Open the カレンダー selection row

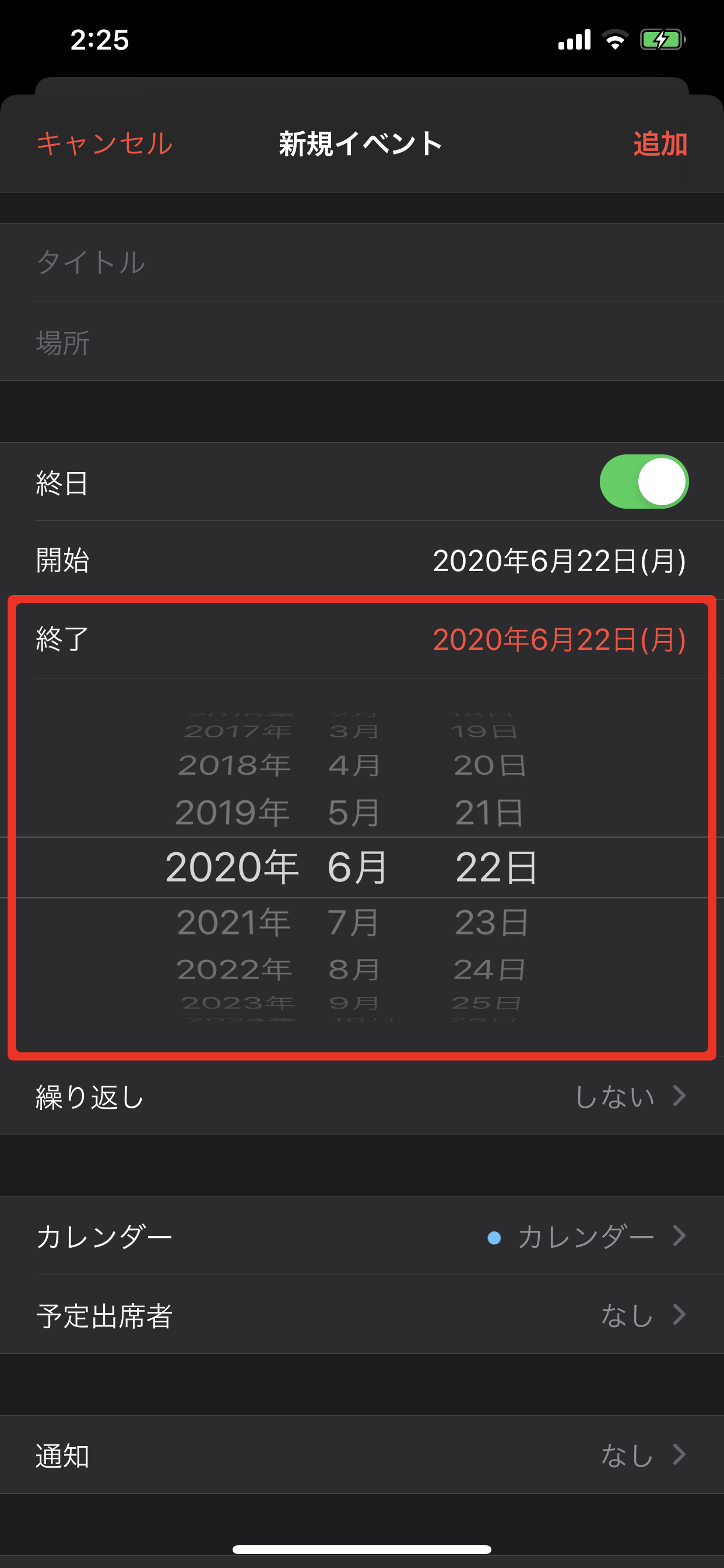pos(361,1236)
